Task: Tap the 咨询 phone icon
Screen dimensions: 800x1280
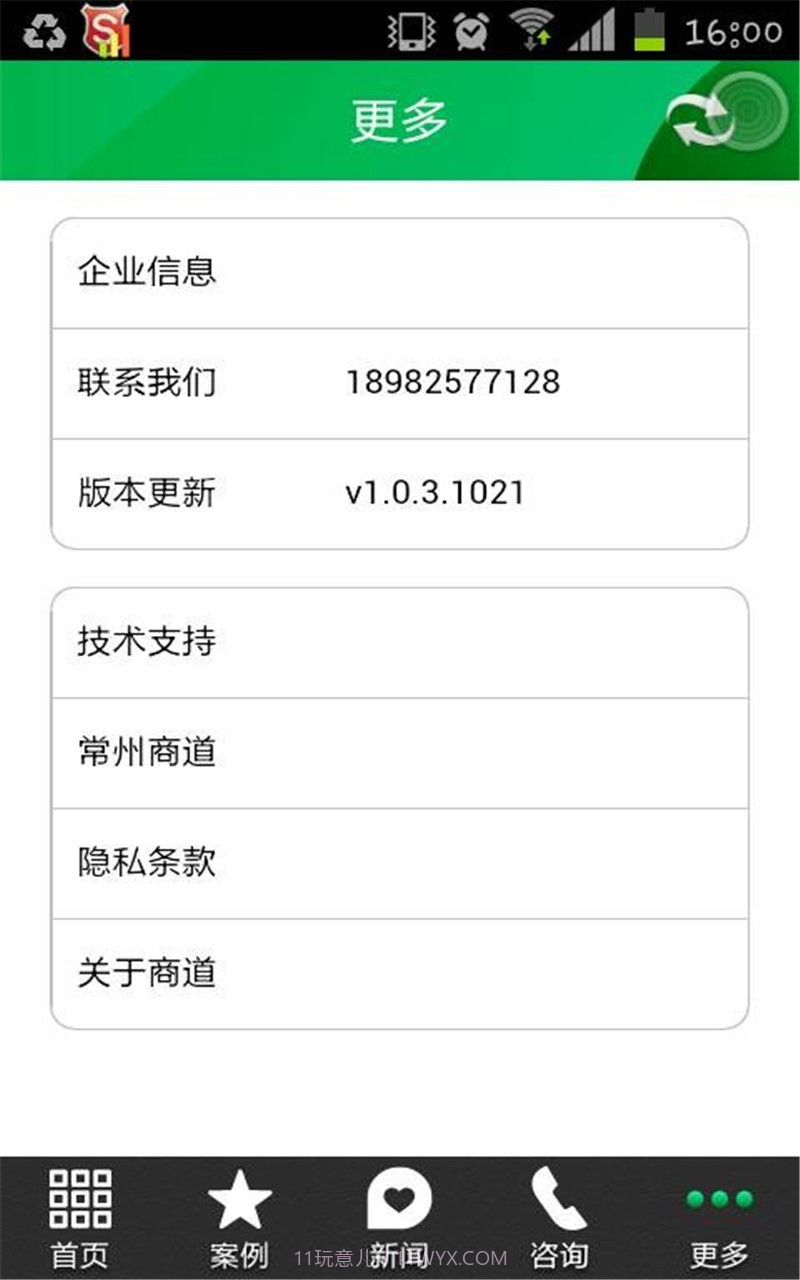Action: tap(560, 1195)
